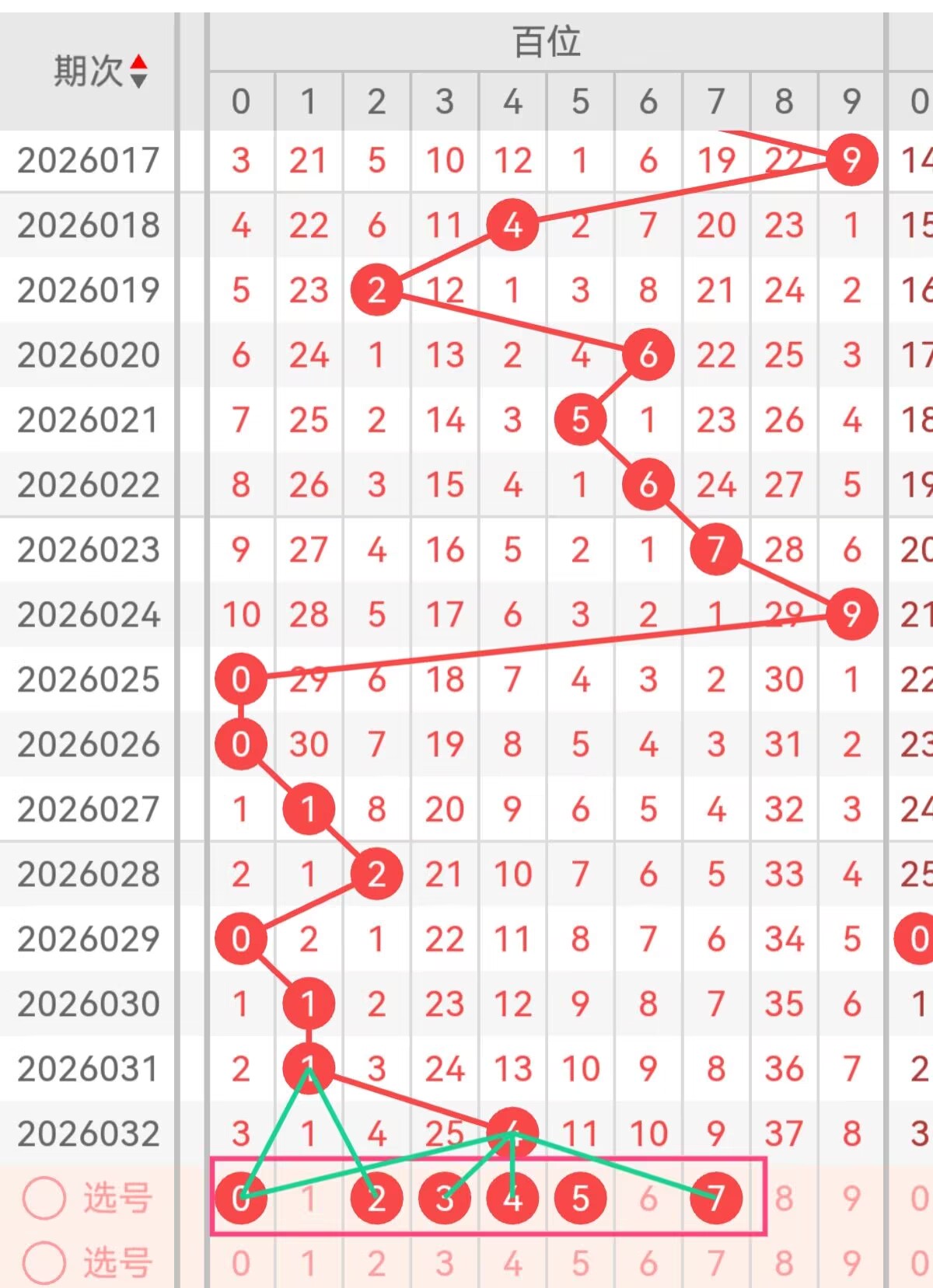
Task: Select number 9 in second 选号 row
Action: click(x=851, y=1263)
